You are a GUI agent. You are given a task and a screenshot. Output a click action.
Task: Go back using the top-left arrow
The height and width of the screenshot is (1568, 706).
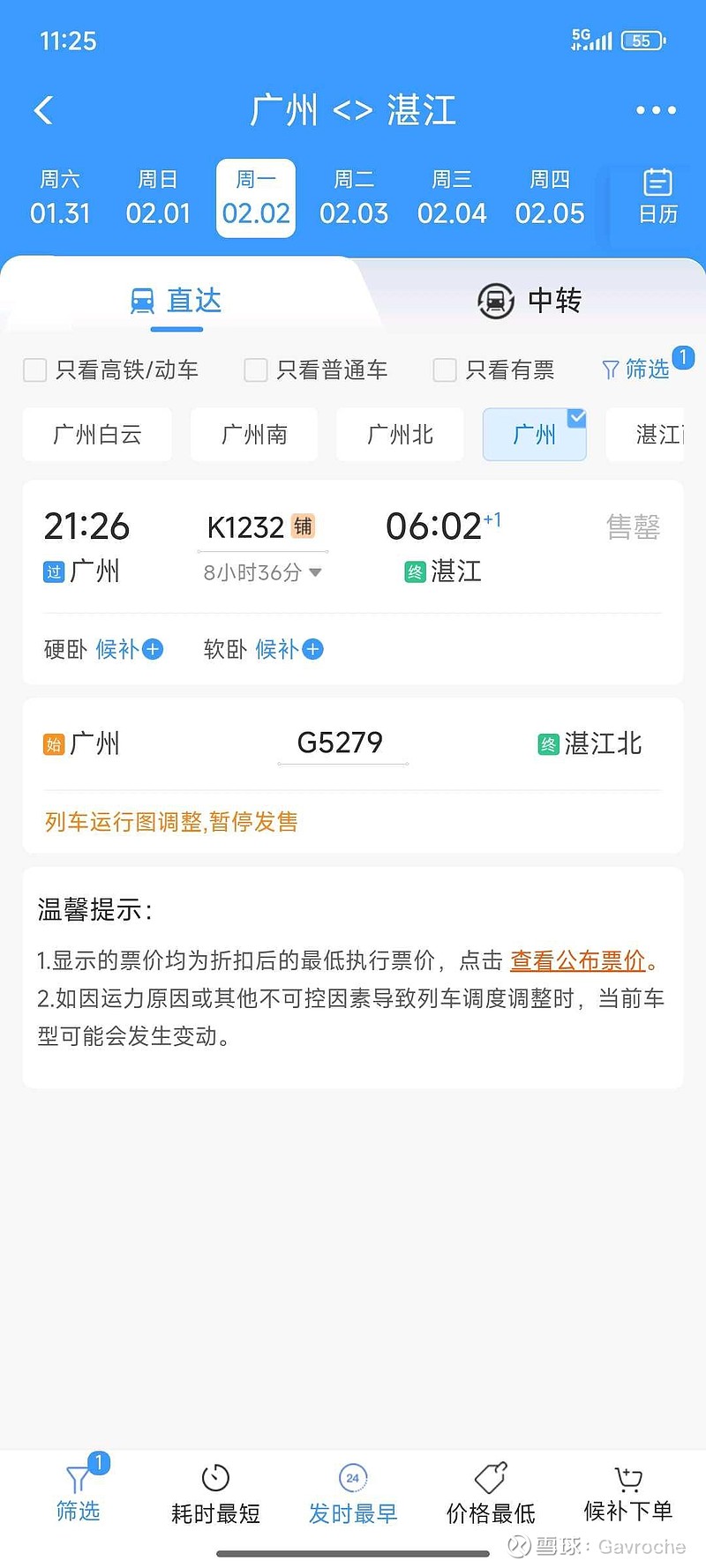43,110
